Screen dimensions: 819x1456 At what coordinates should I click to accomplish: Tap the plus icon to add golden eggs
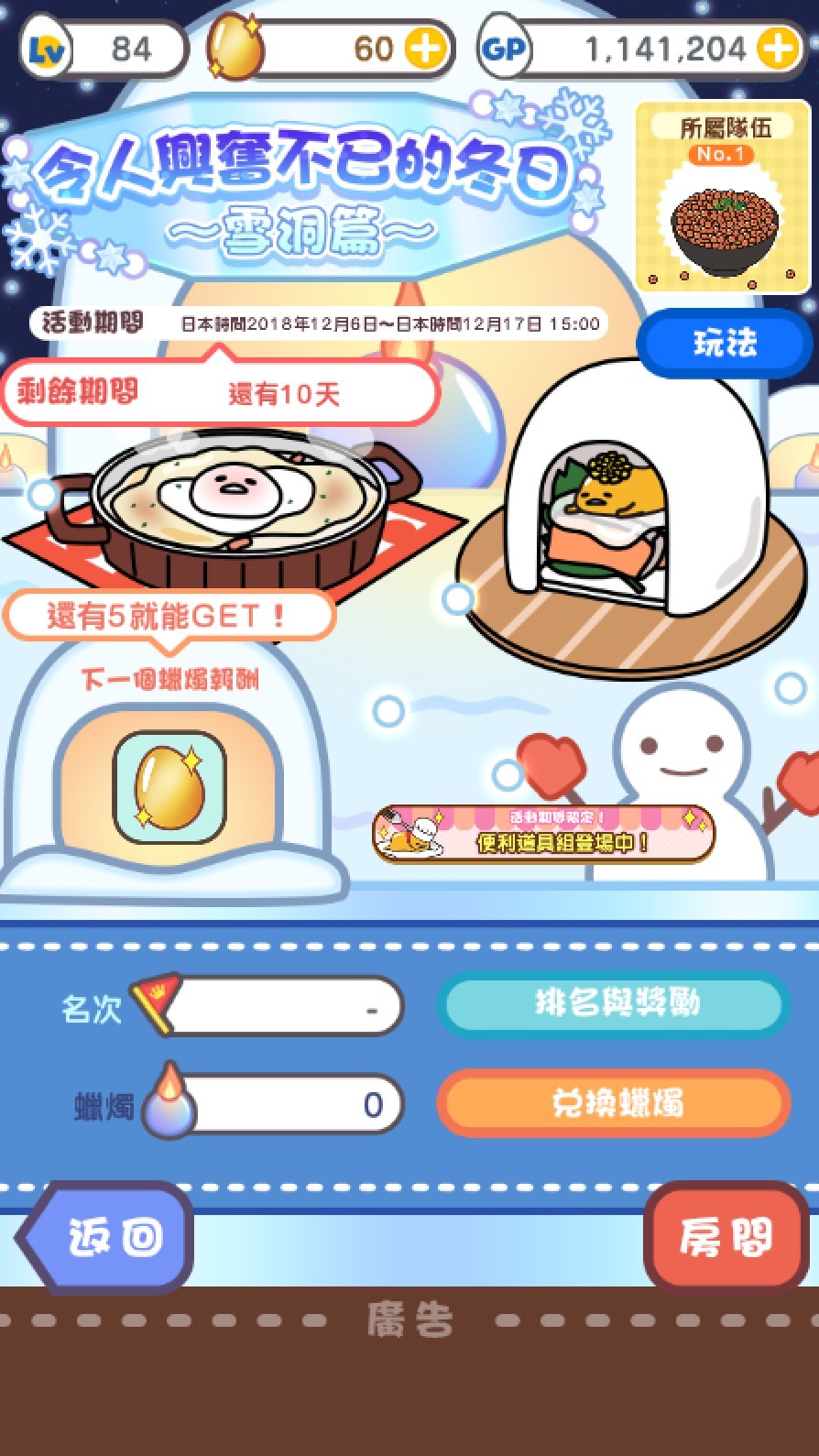tap(424, 48)
